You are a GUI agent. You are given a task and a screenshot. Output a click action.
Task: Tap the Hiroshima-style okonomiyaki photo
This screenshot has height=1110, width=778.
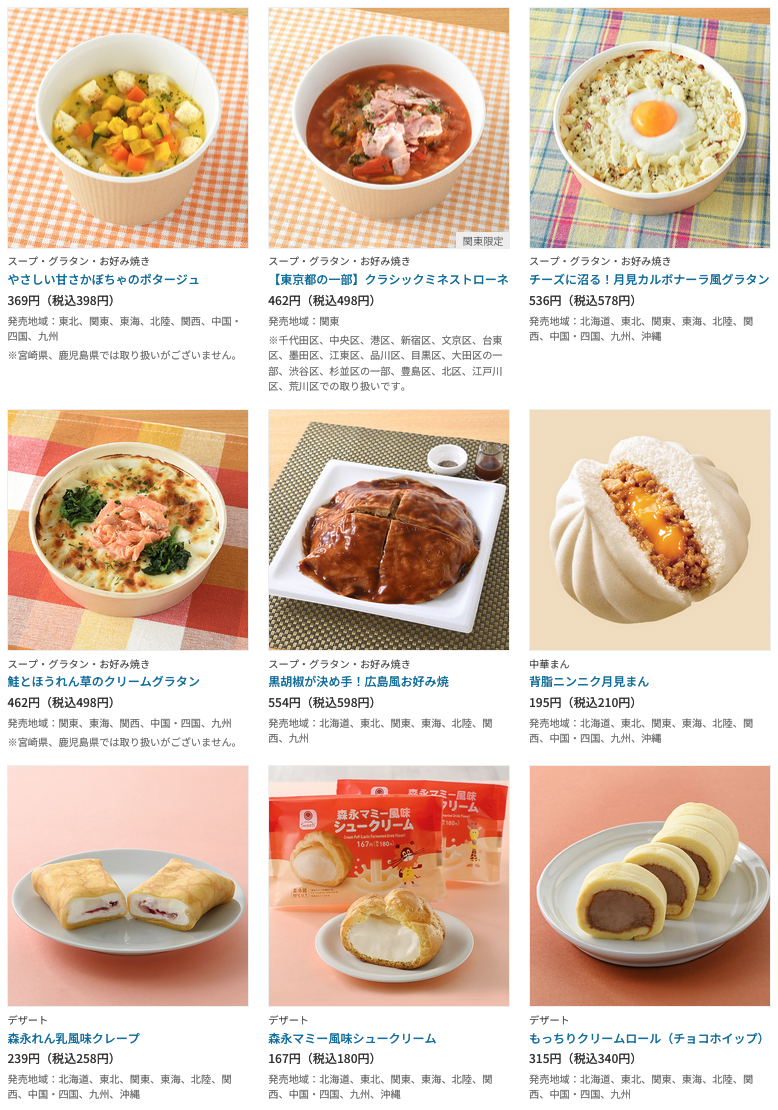(388, 530)
